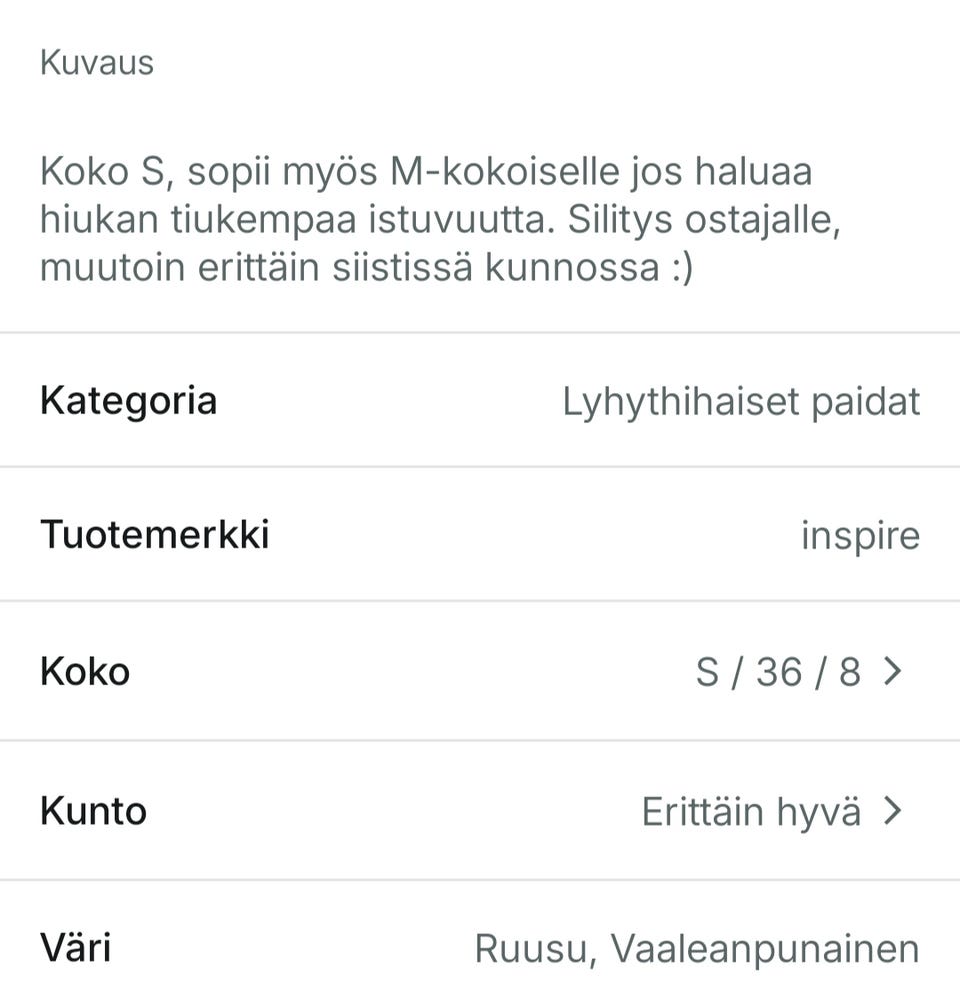Screen dimensions: 960x1006
Task: Click the Kunto label text
Action: [93, 811]
